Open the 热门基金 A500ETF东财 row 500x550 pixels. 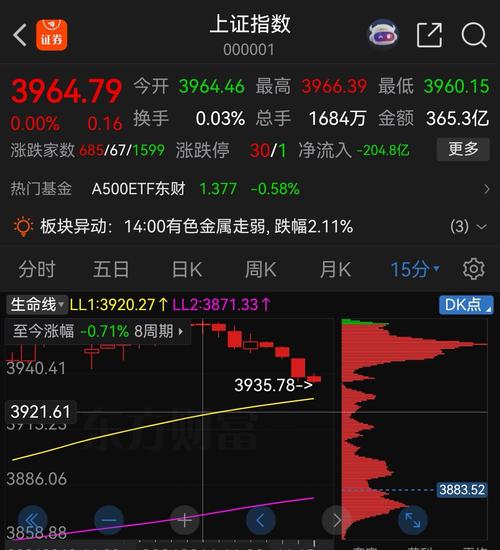250,189
